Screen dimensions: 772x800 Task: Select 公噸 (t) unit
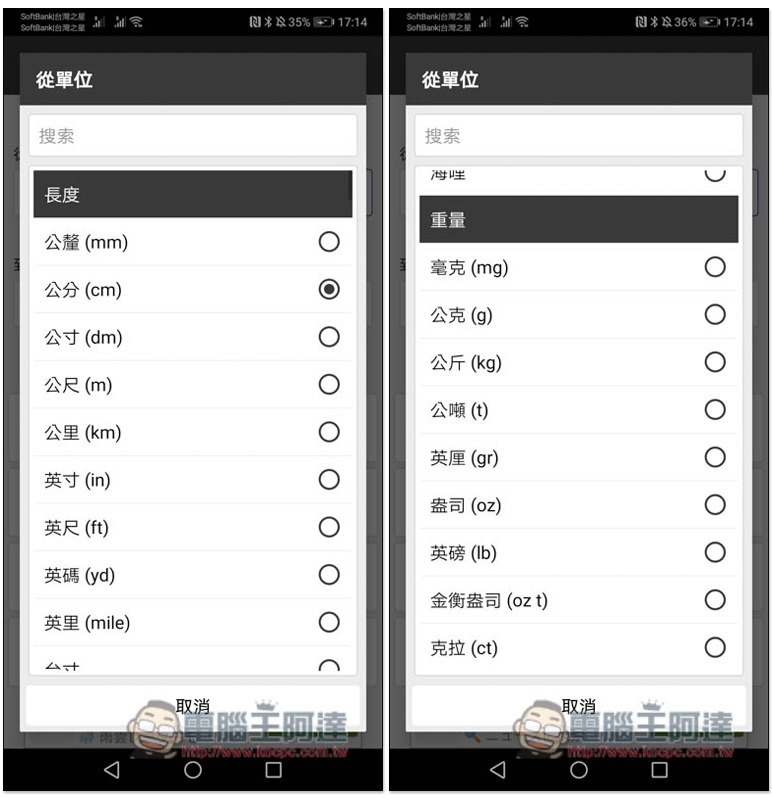(714, 410)
